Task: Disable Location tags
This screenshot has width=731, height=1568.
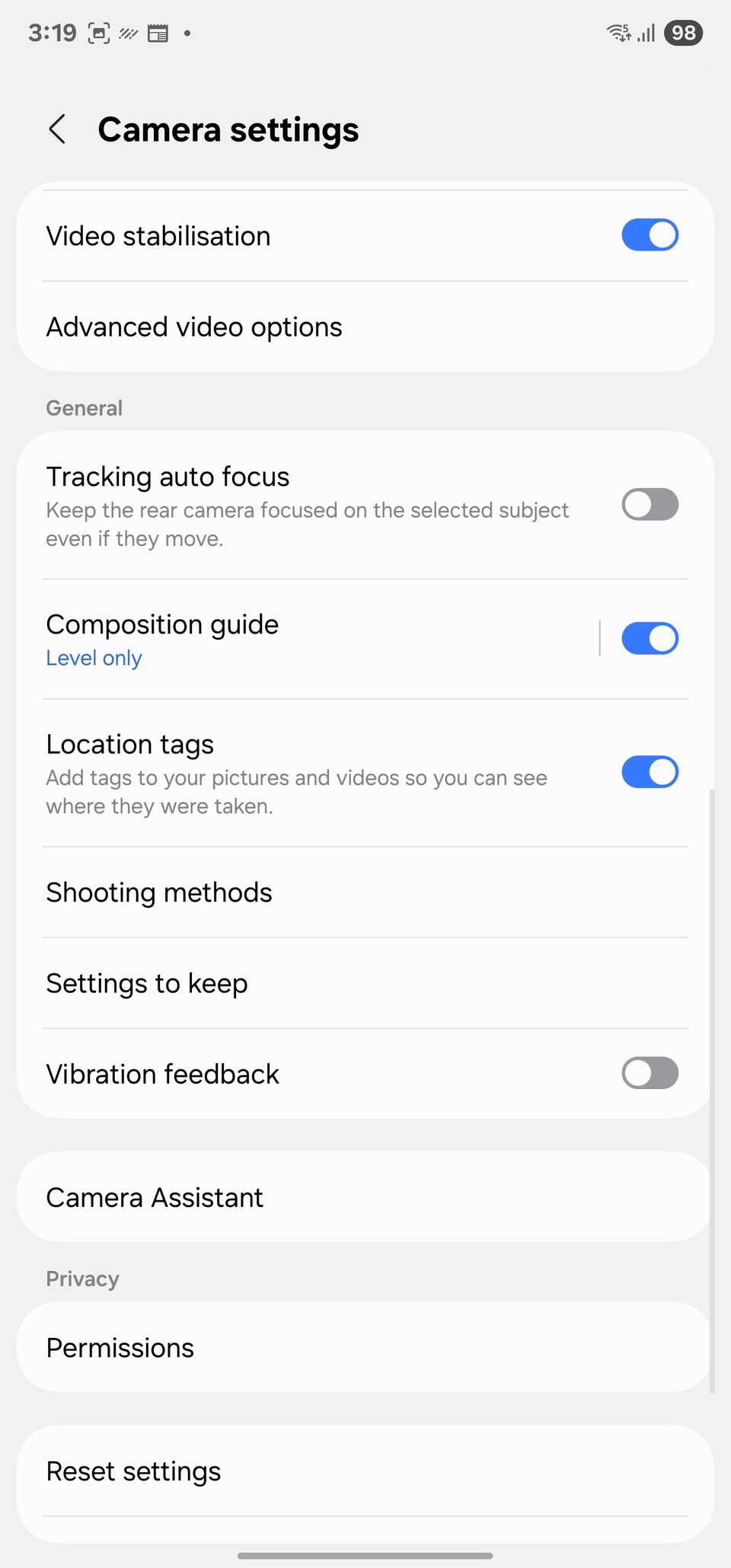Action: [650, 772]
